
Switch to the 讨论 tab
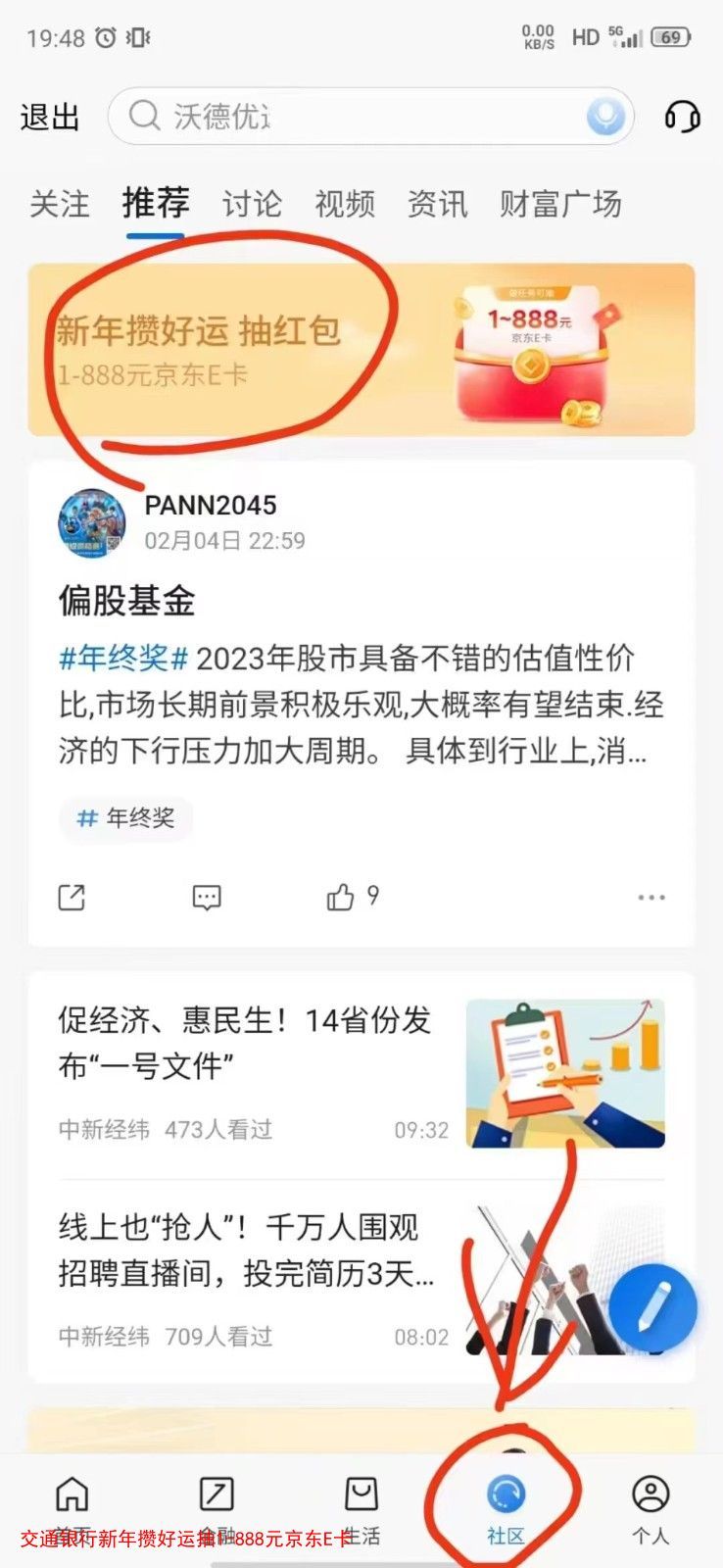(252, 204)
